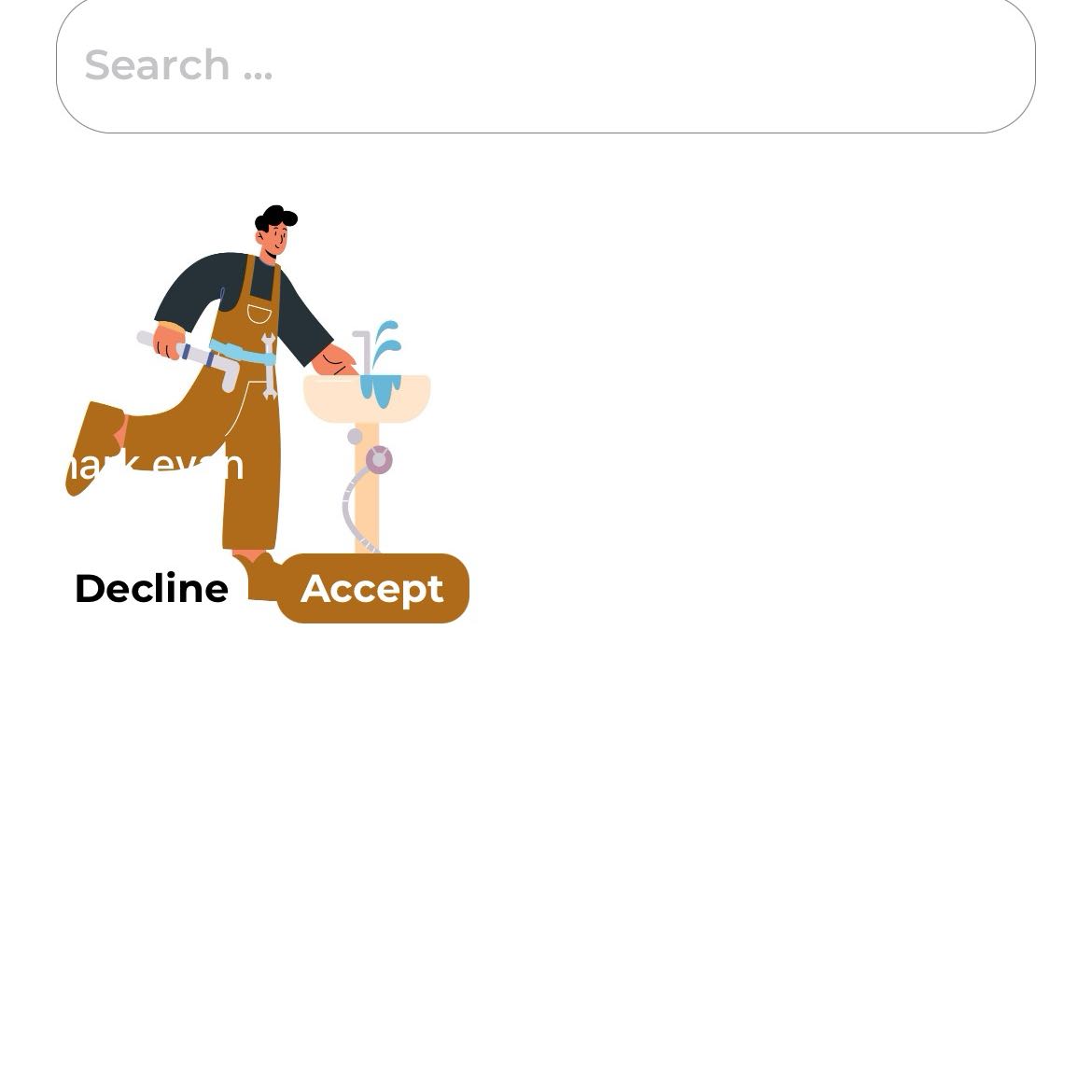Tap the Search field
Viewport: 1092px width, 1092px height.
pyautogui.click(x=545, y=65)
